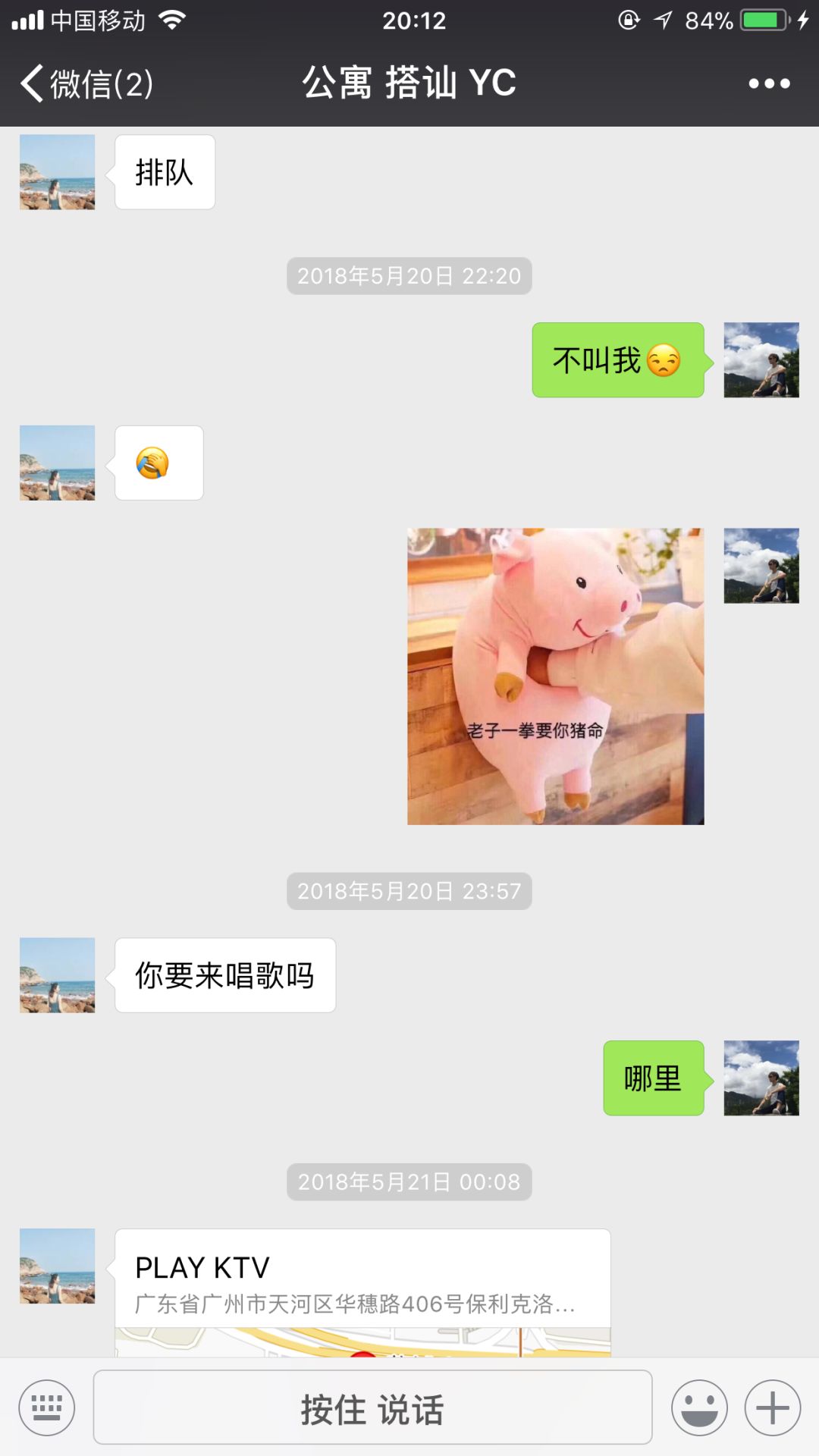Open the chat info overflow menu
Image resolution: width=819 pixels, height=1456 pixels.
pos(769,83)
